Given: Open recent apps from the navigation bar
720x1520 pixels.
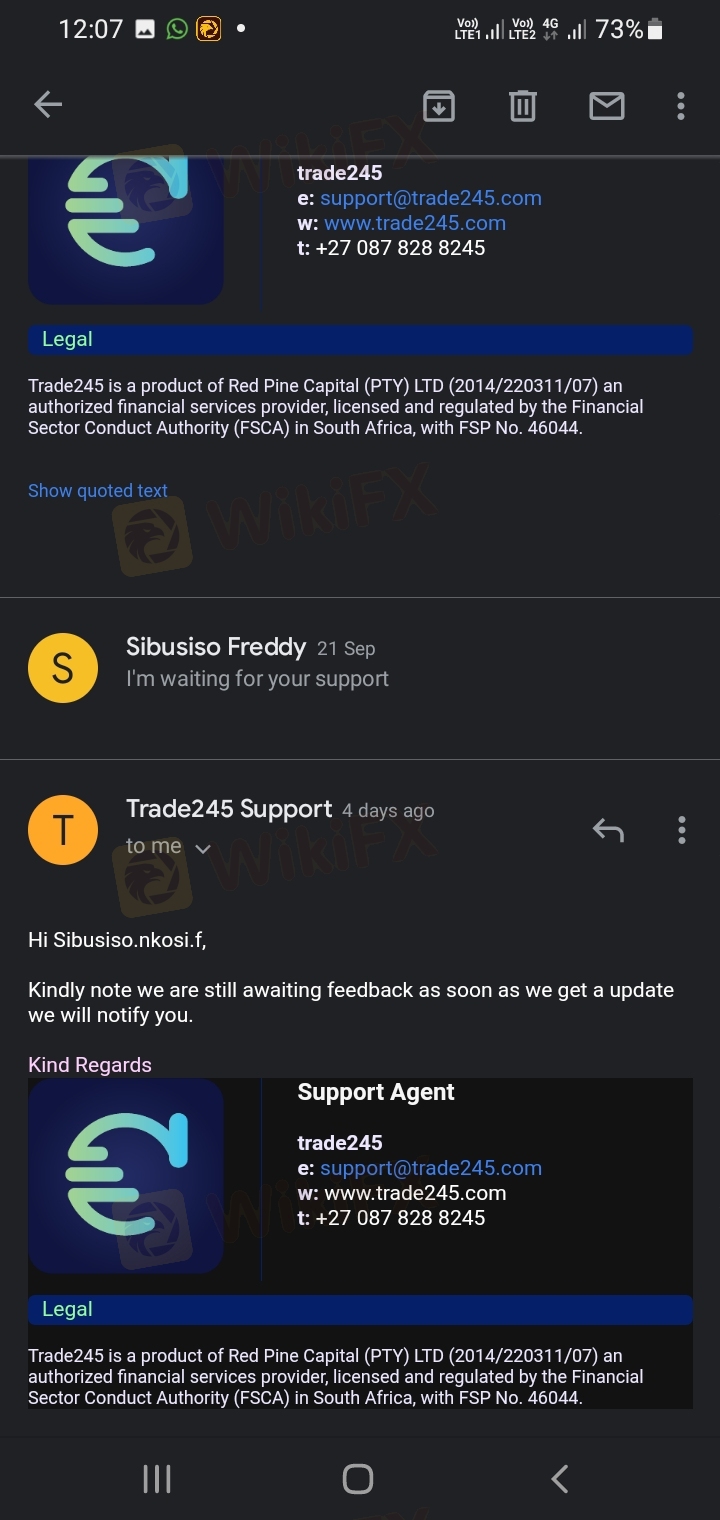Looking at the screenshot, I should point(157,1479).
